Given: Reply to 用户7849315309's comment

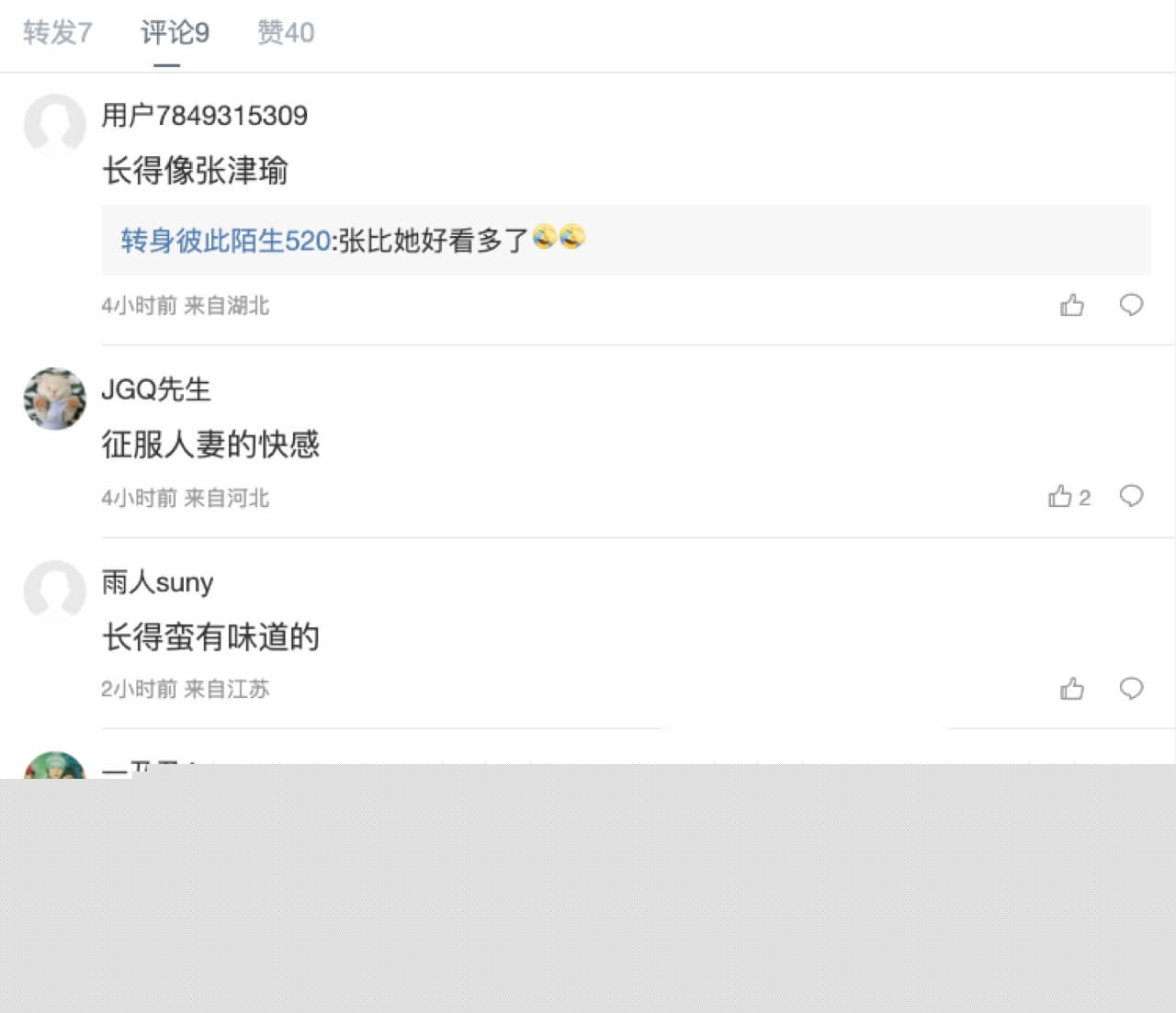Looking at the screenshot, I should click(1131, 305).
